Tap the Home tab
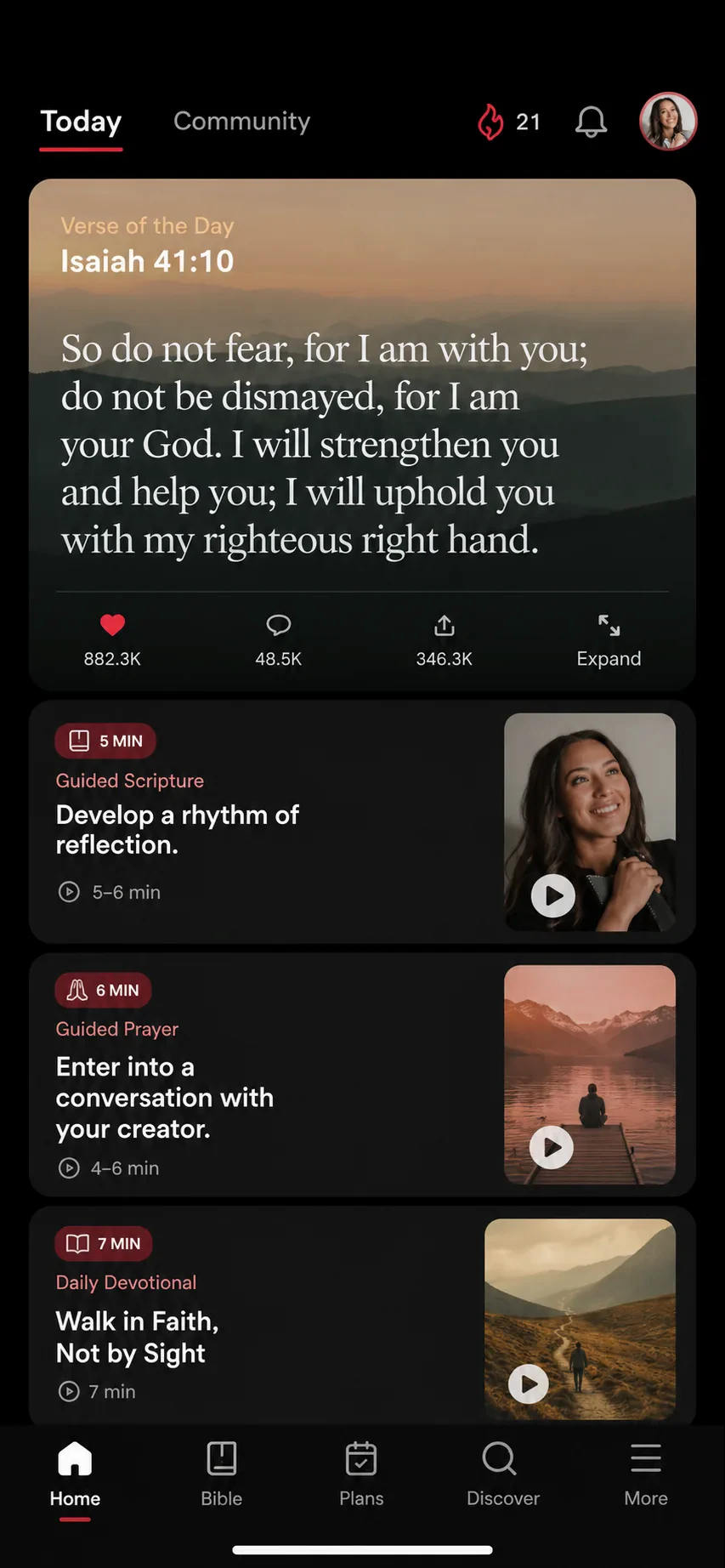 (x=75, y=1474)
